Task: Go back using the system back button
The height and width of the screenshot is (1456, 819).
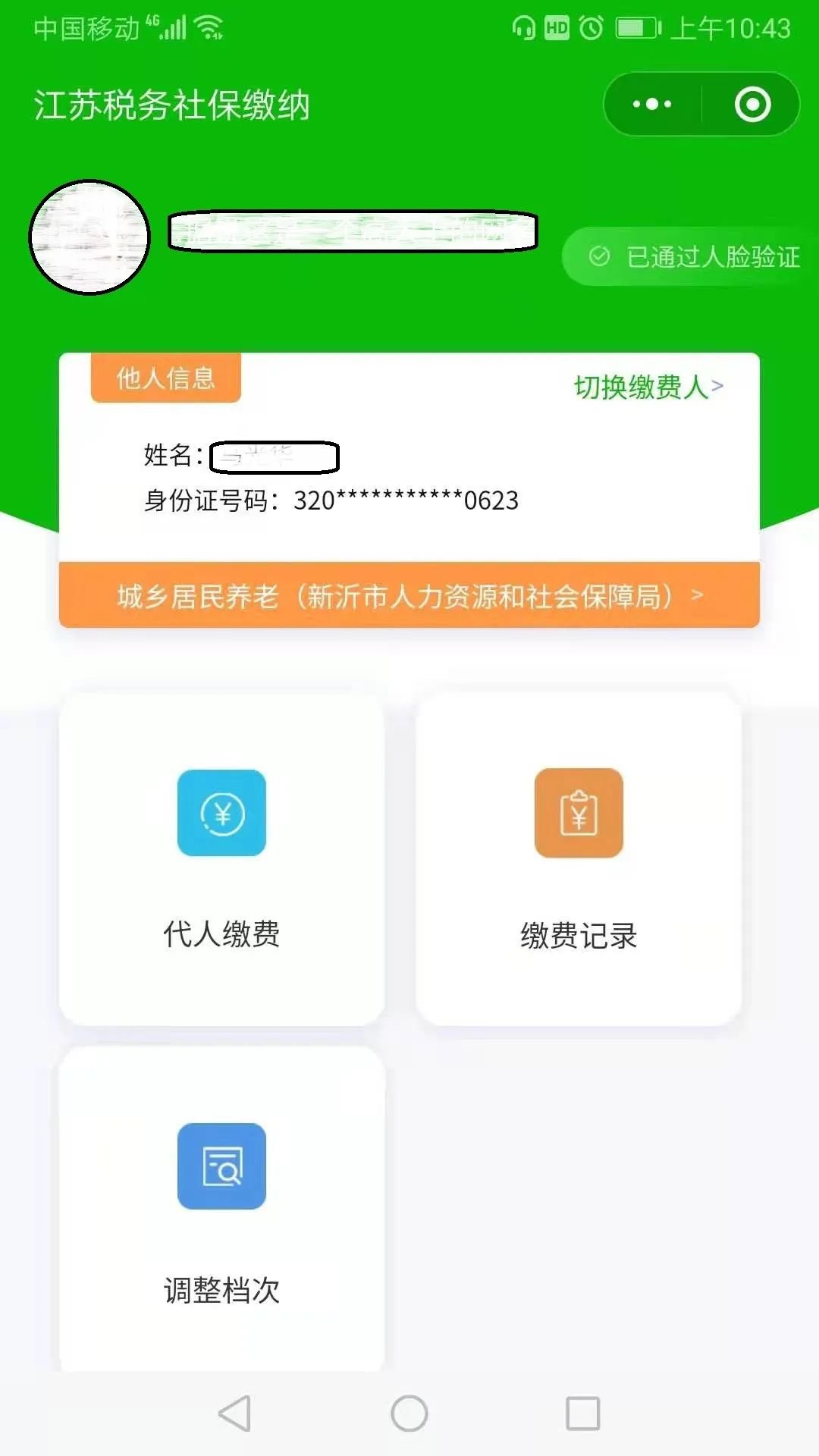Action: click(234, 1414)
